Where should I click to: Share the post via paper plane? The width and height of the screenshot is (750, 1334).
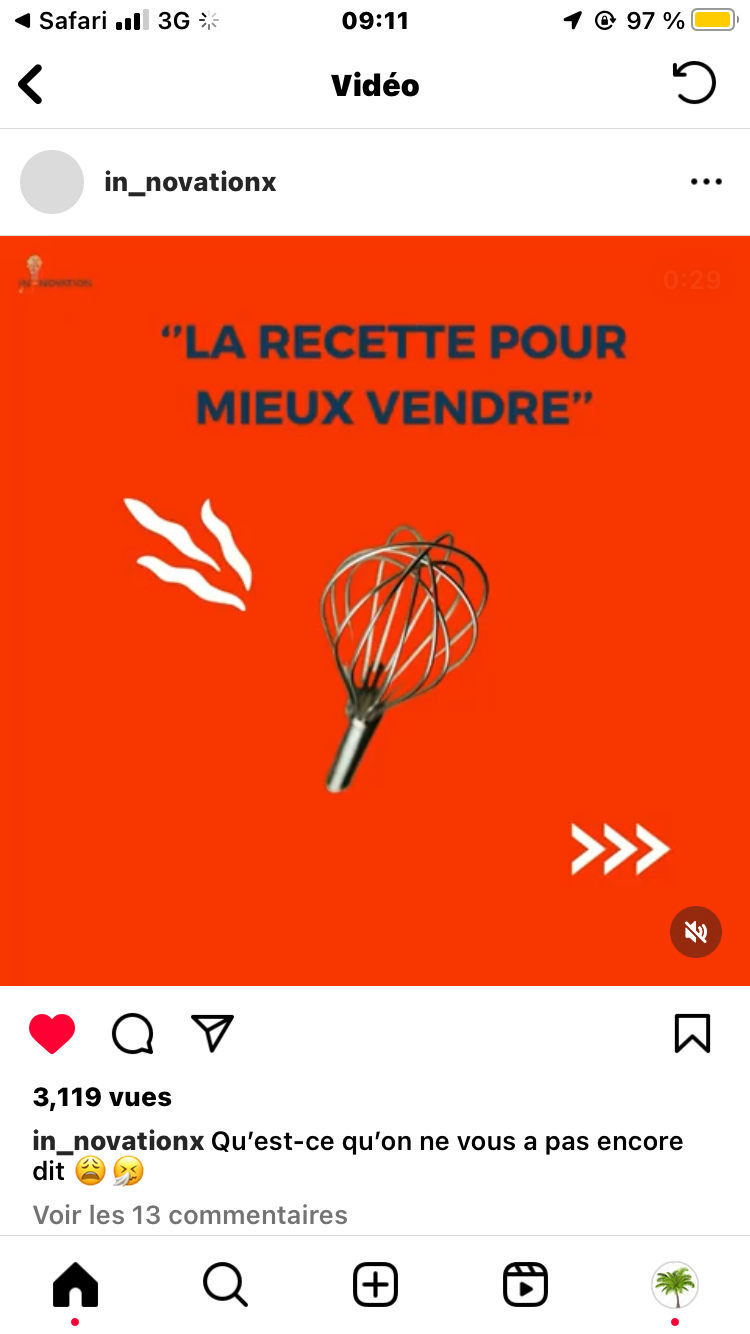(212, 1034)
